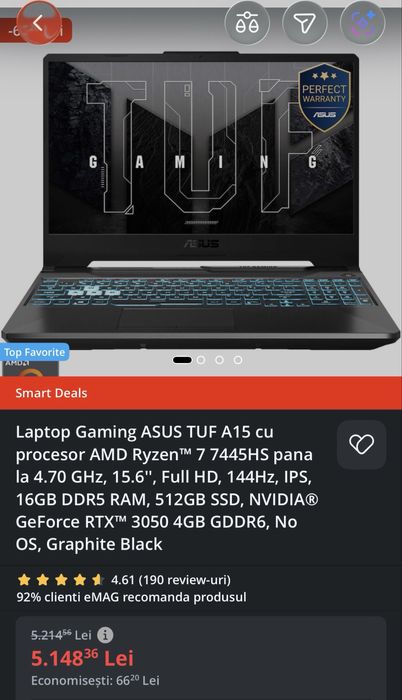The height and width of the screenshot is (700, 402).
Task: Open the compare scales icon
Action: pos(247,23)
